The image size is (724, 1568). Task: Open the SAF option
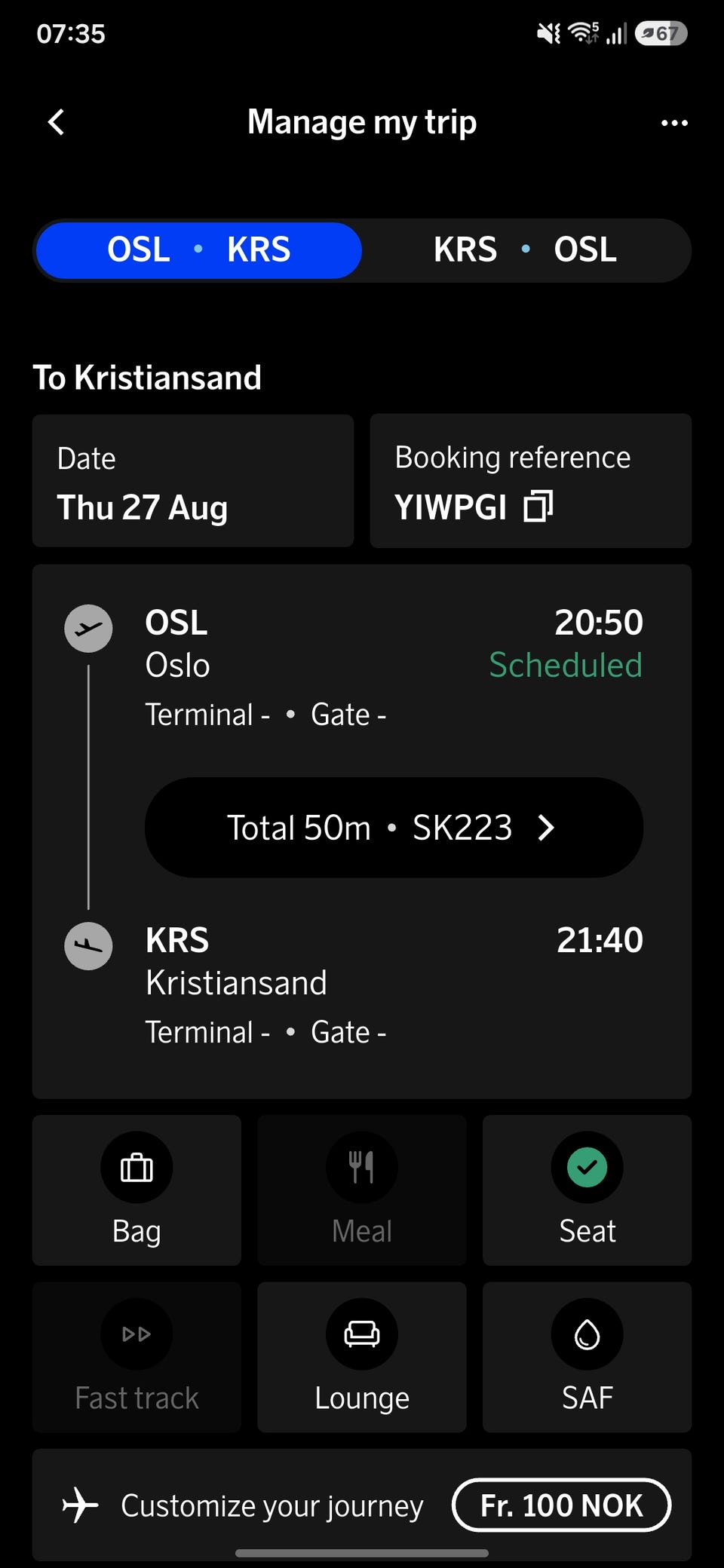pos(587,1357)
